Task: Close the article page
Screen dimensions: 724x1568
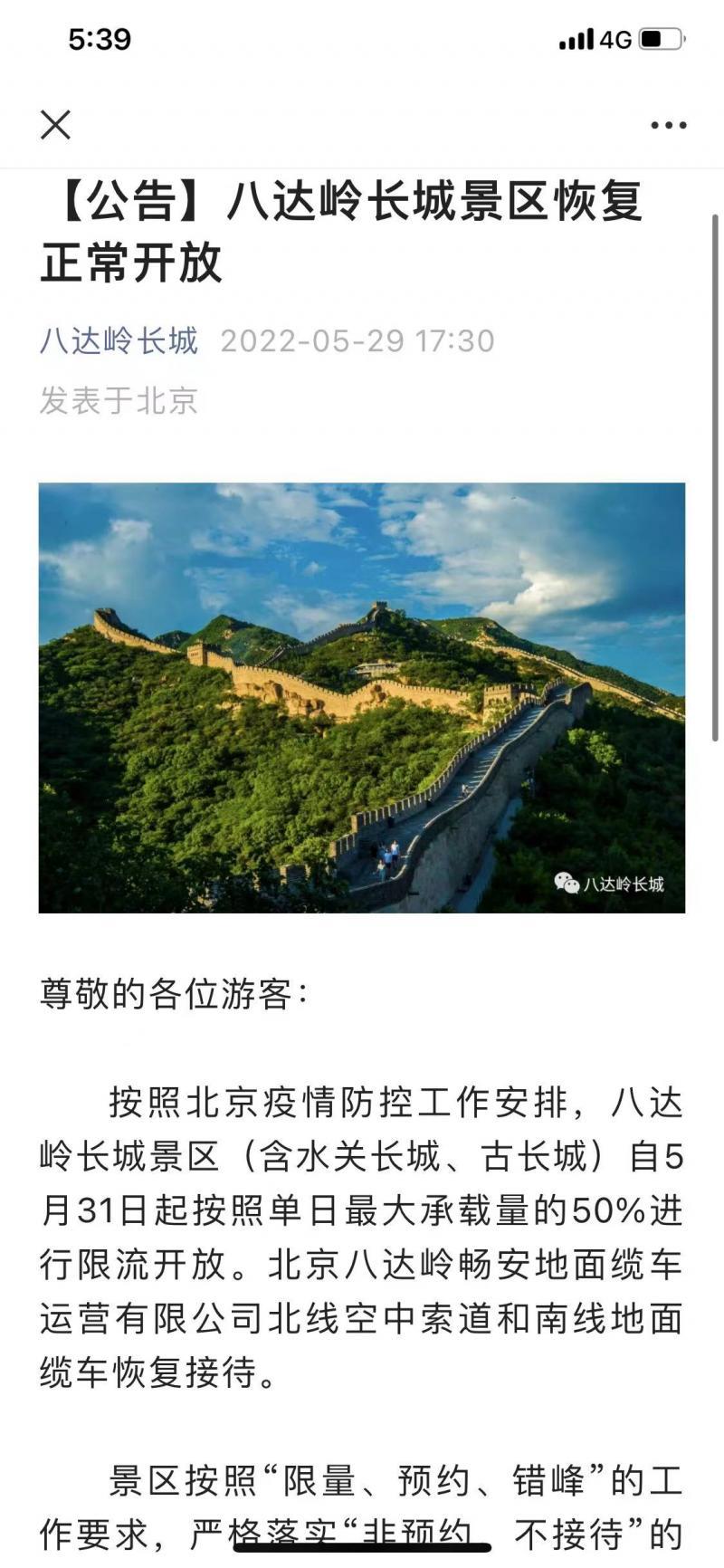Action: 55,125
